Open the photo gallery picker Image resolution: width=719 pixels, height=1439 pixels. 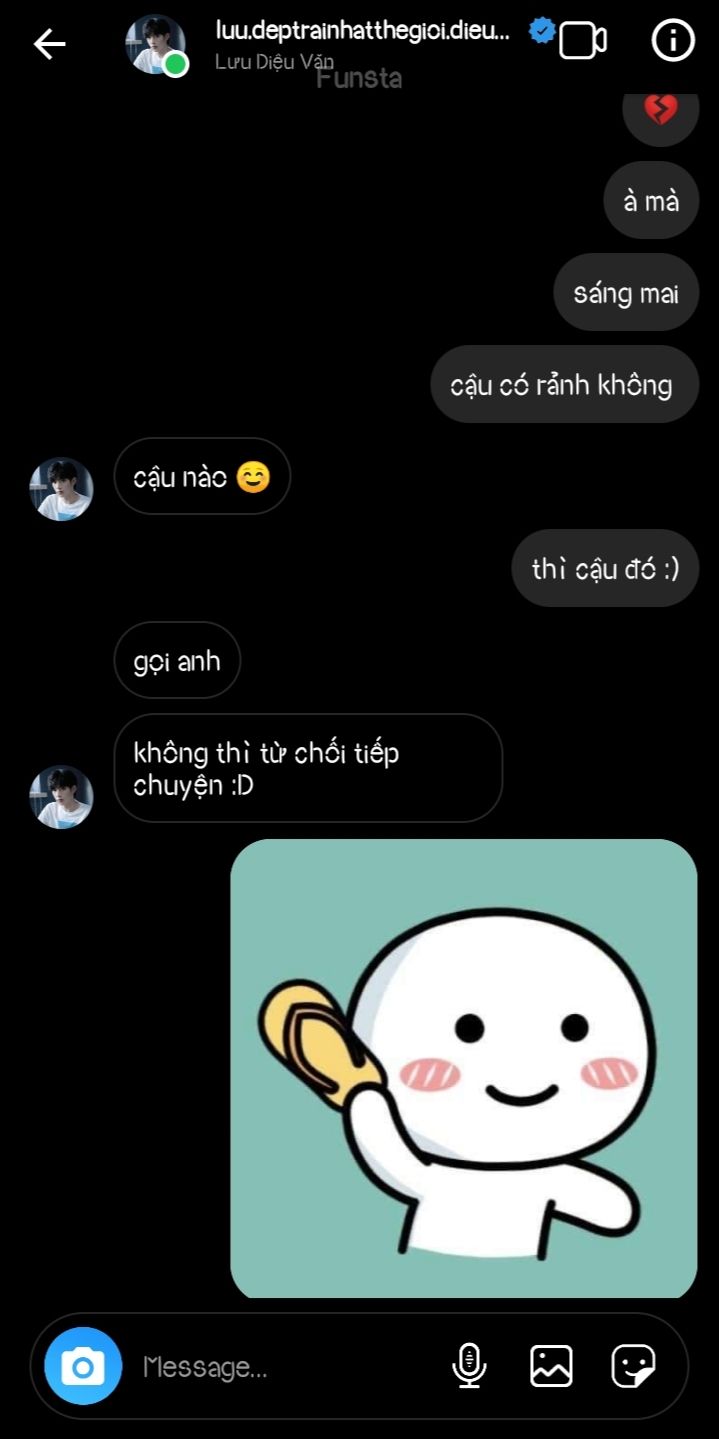tap(551, 1366)
